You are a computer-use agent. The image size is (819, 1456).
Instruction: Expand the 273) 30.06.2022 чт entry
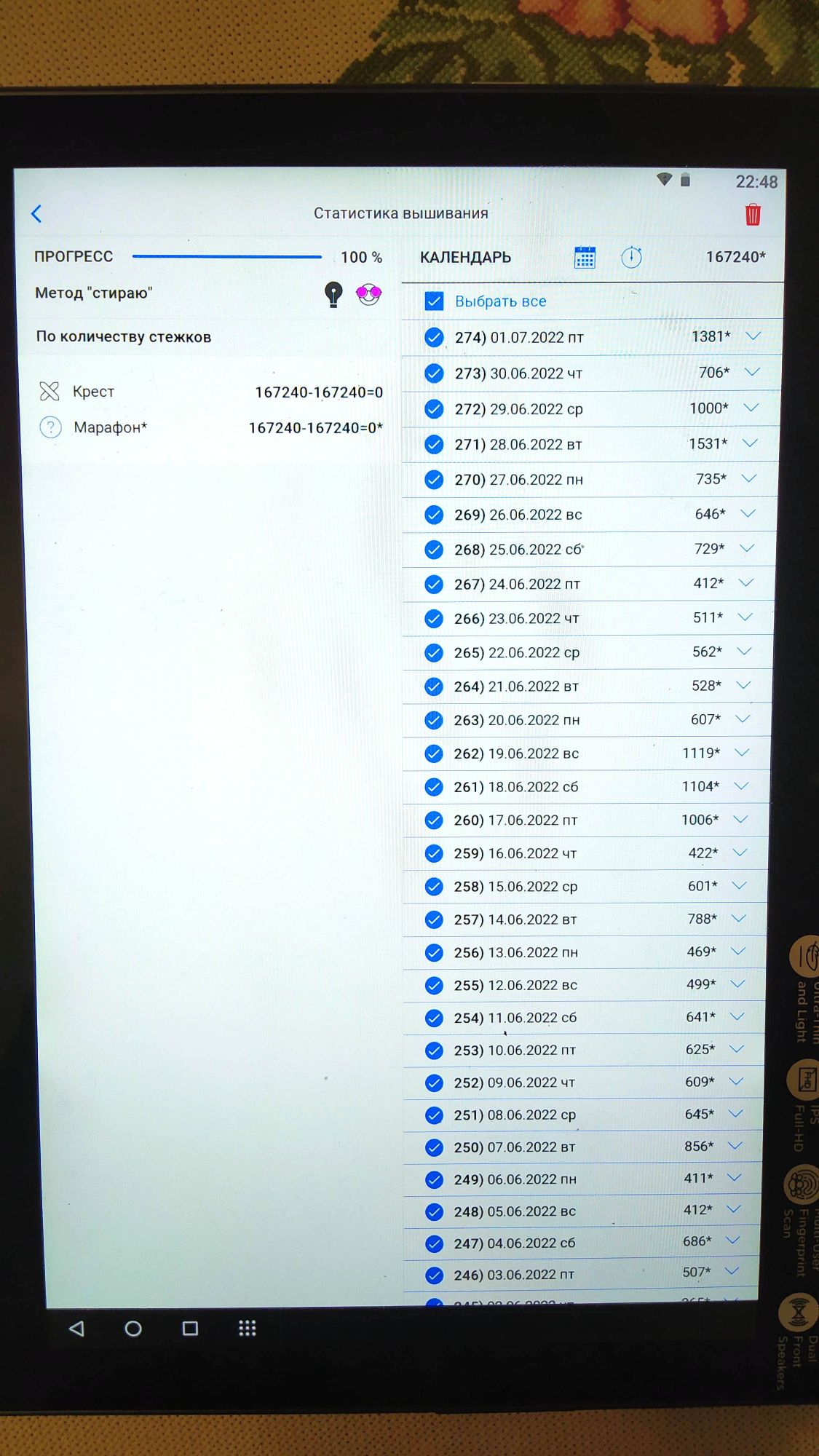pyautogui.click(x=752, y=372)
